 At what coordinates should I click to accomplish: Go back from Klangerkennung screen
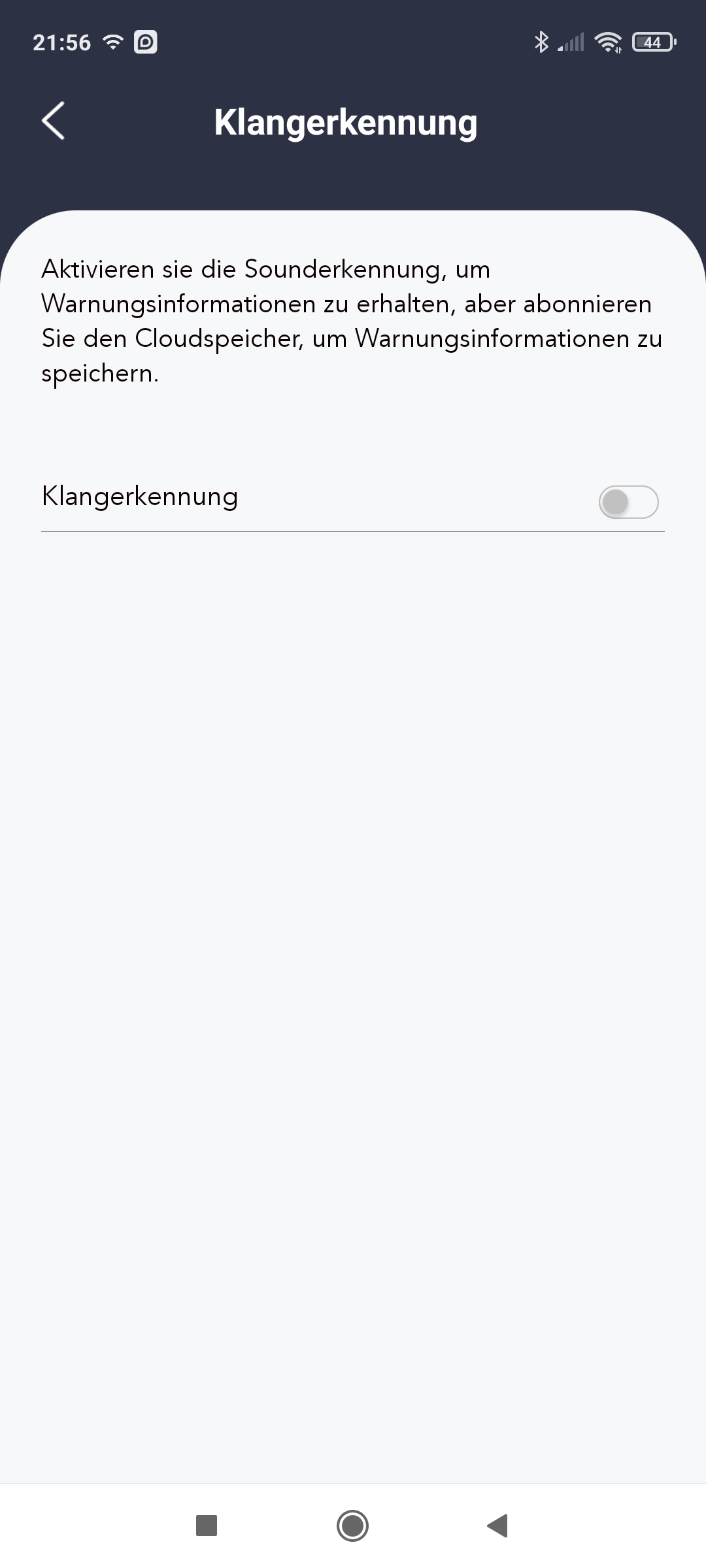[53, 121]
